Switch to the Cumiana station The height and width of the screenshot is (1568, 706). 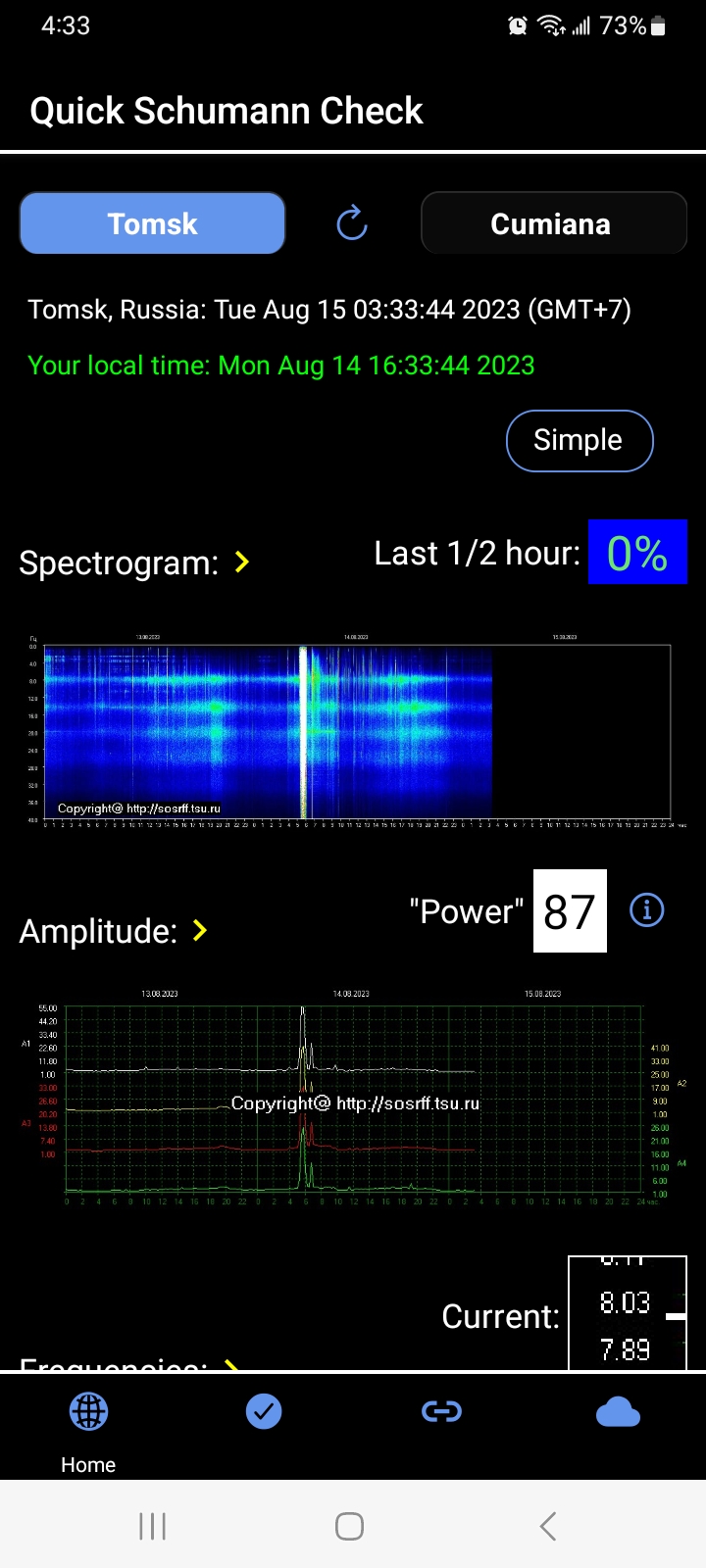coord(552,222)
